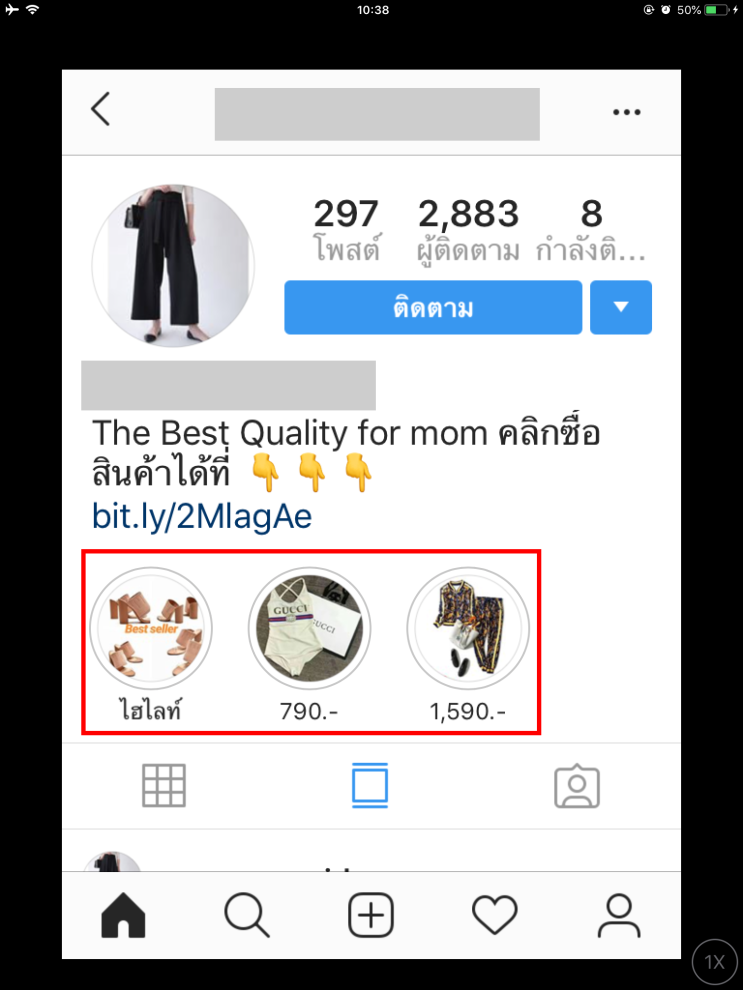Open the bit.ly/2MlagAe link

[202, 516]
